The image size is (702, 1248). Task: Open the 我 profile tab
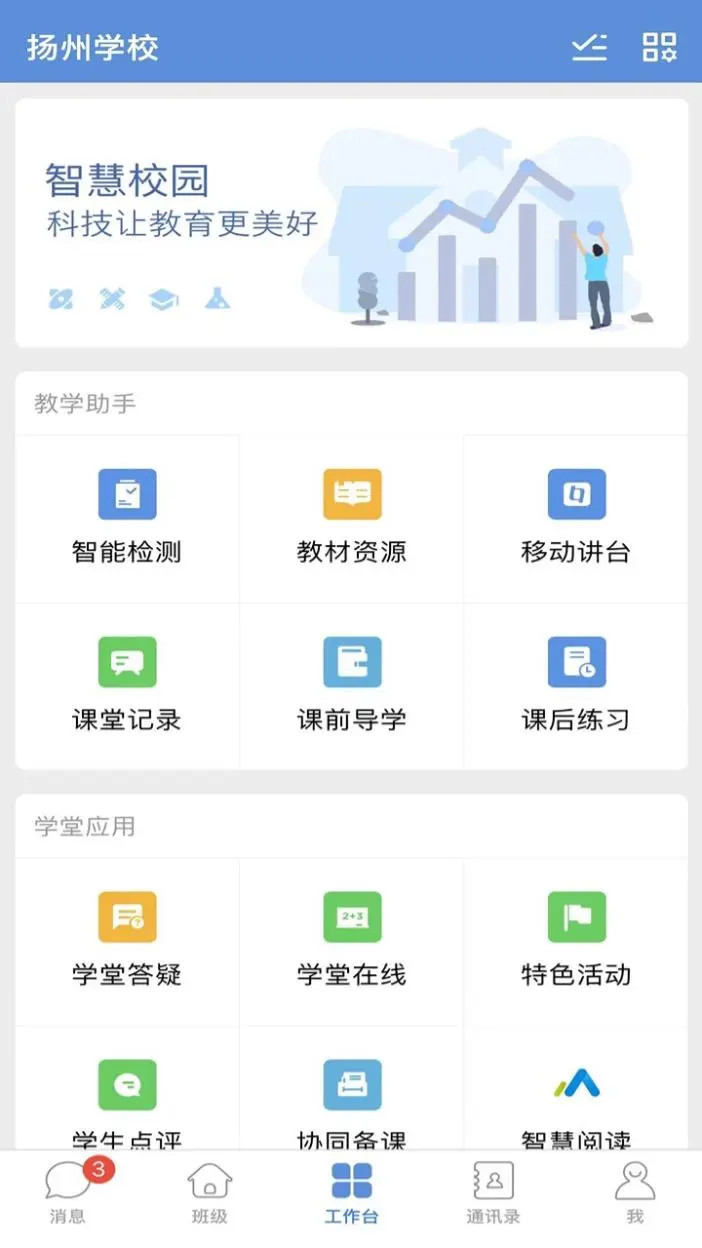(x=635, y=1194)
